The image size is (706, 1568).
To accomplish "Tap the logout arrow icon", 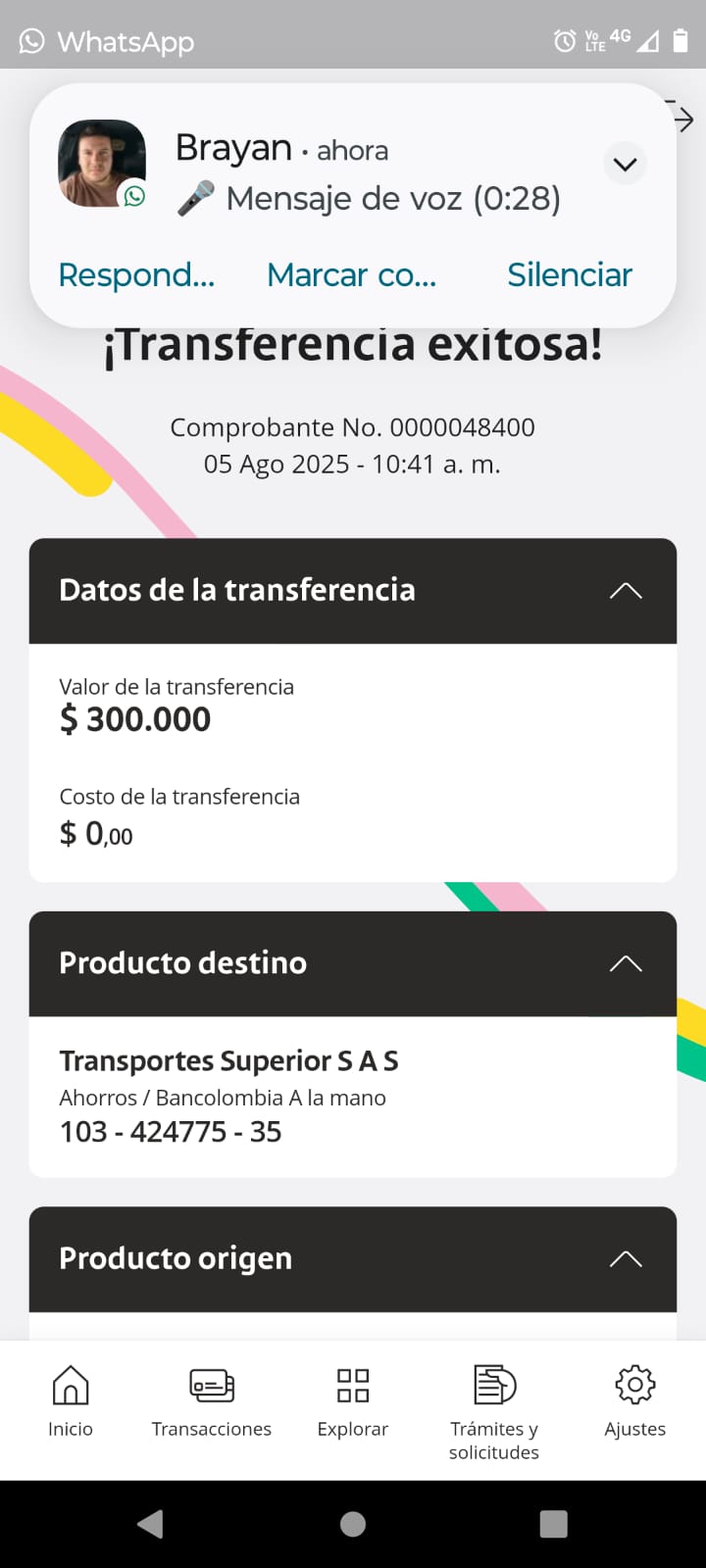I will tap(683, 119).
